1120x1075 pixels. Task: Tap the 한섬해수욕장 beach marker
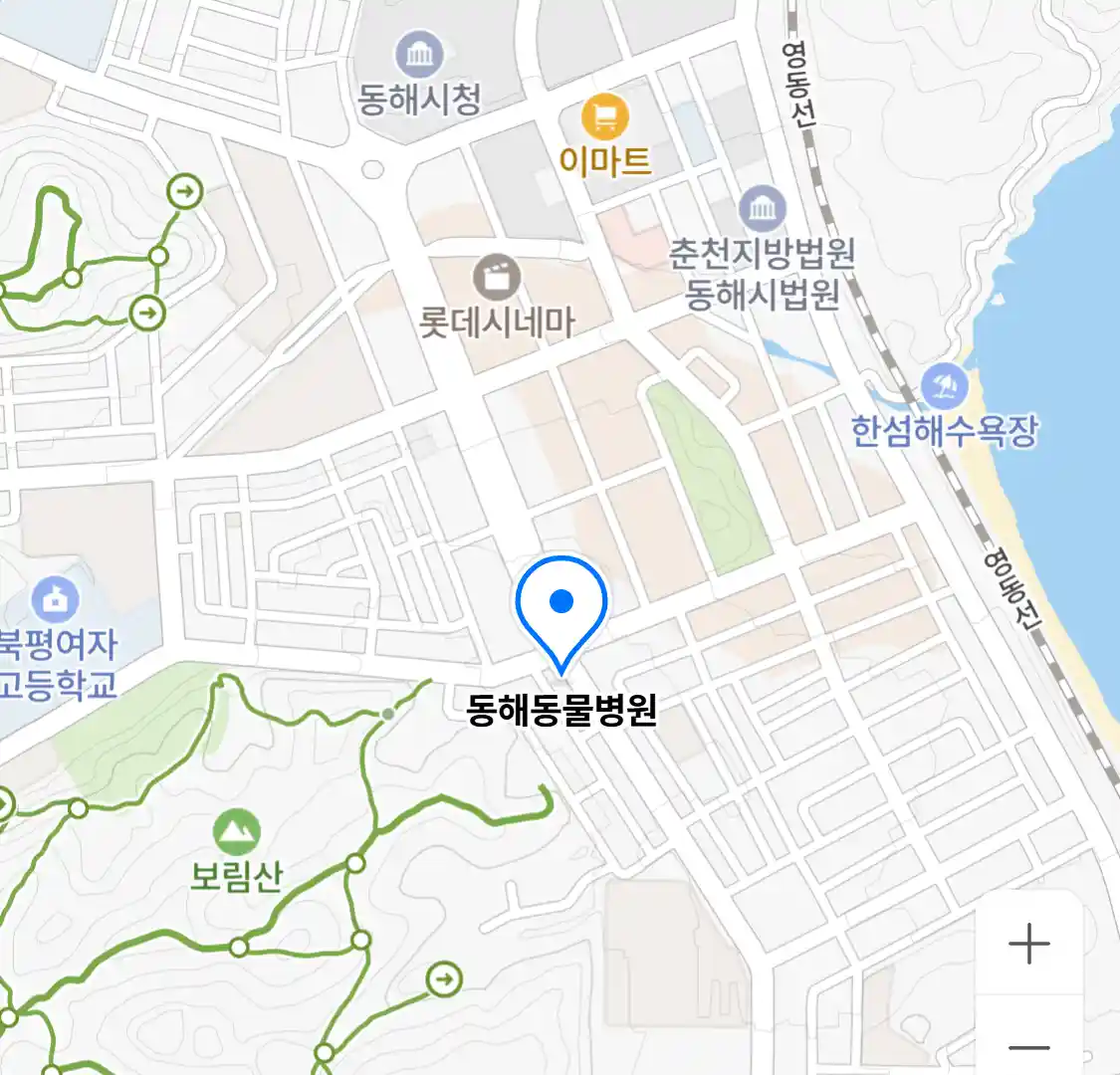point(944,386)
